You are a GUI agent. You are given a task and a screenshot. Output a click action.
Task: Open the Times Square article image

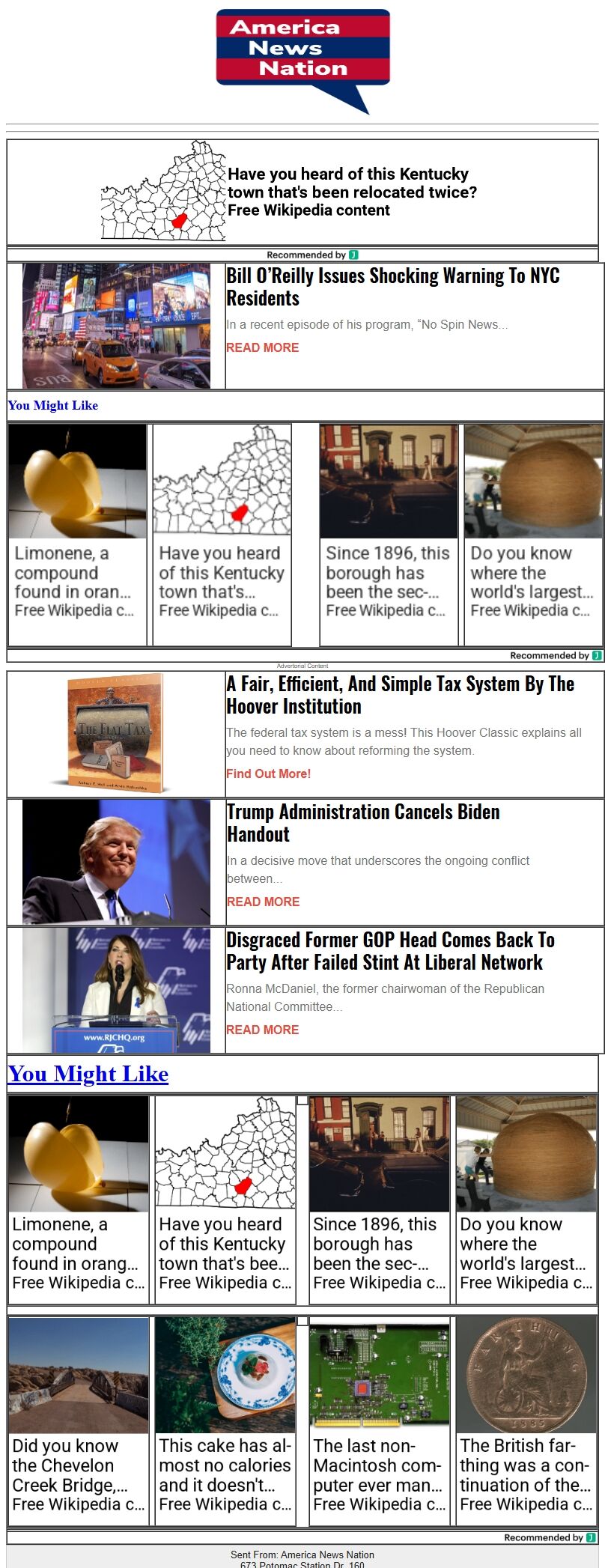tap(116, 326)
